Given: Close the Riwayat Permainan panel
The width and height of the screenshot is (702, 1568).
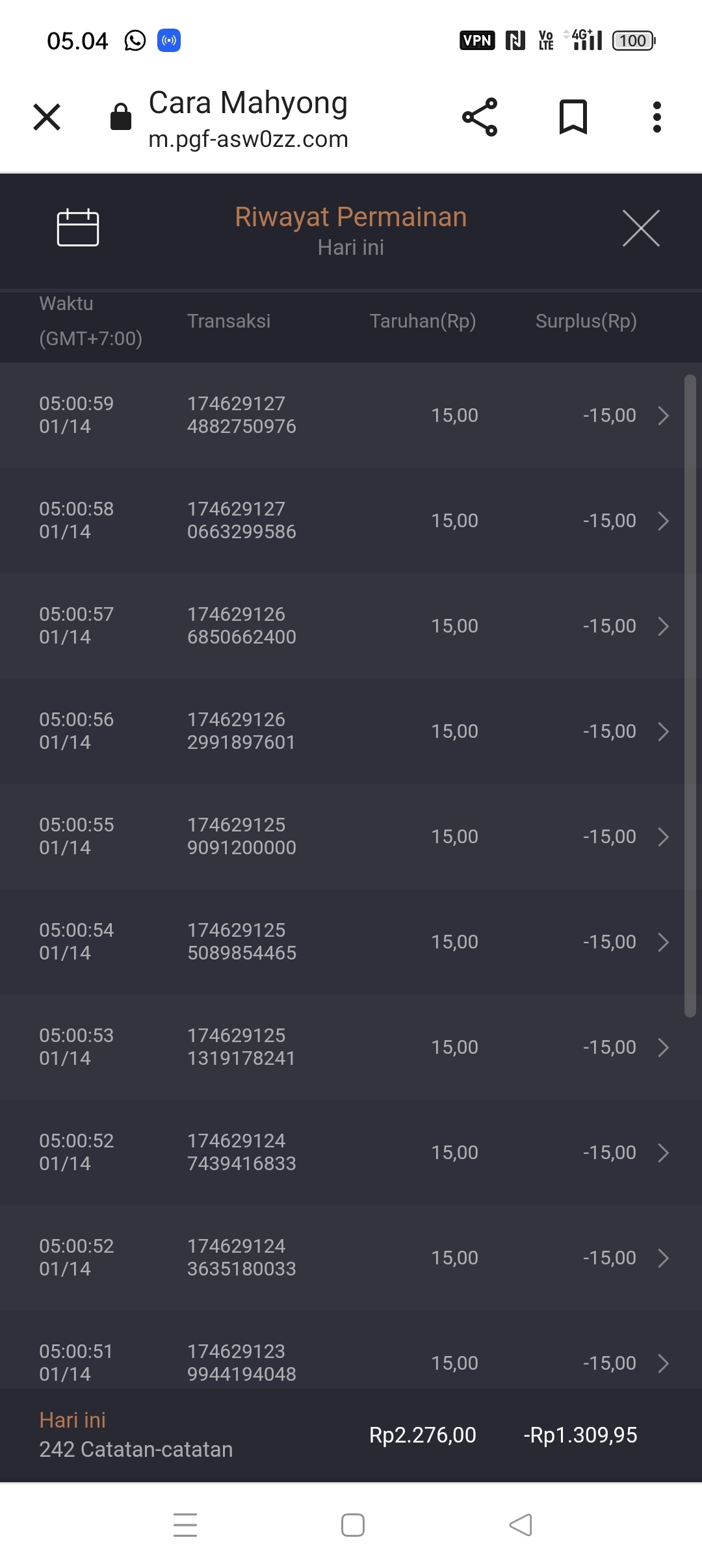Looking at the screenshot, I should (641, 228).
